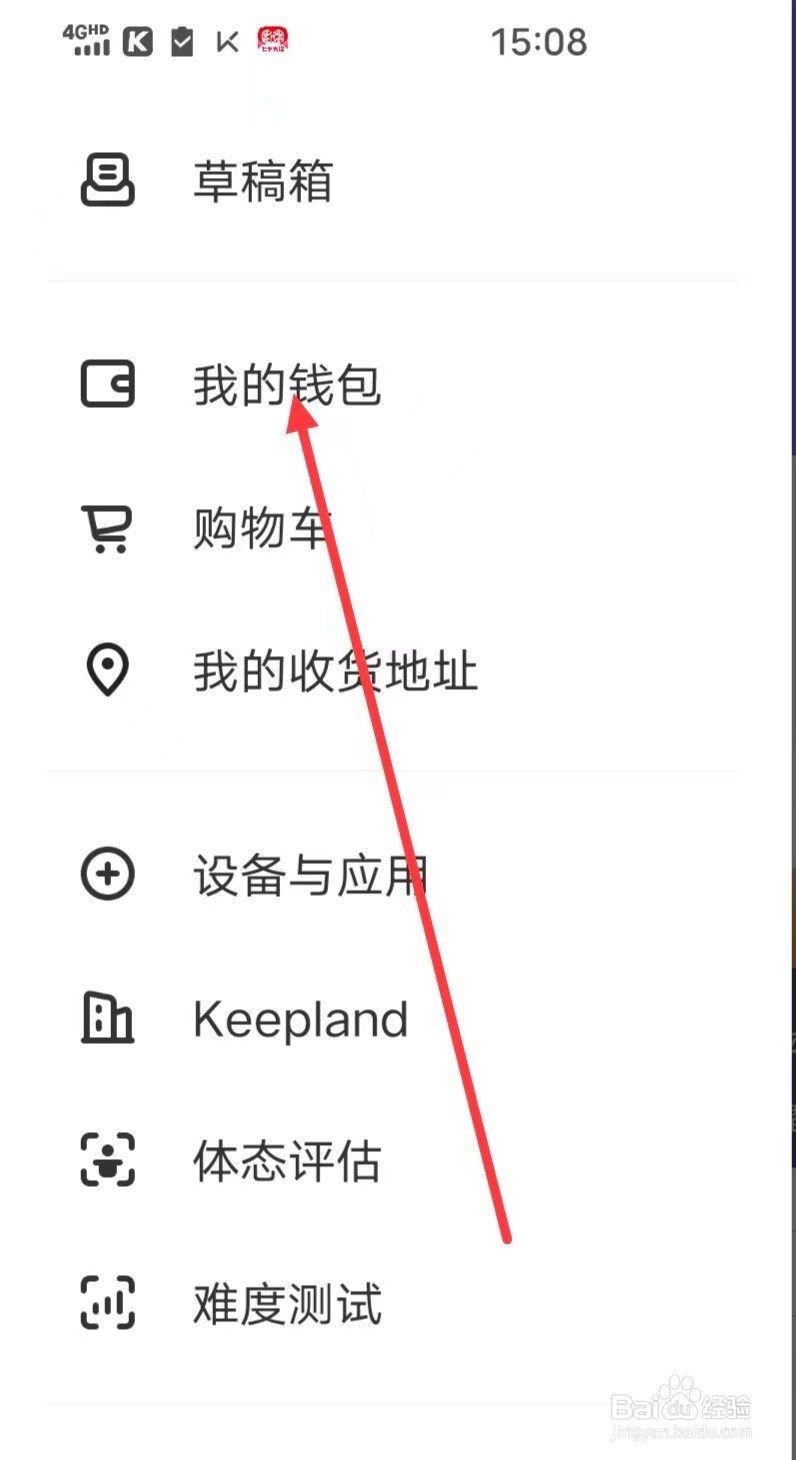Tap the Keep K icon in status bar
796x1460 pixels.
[139, 41]
